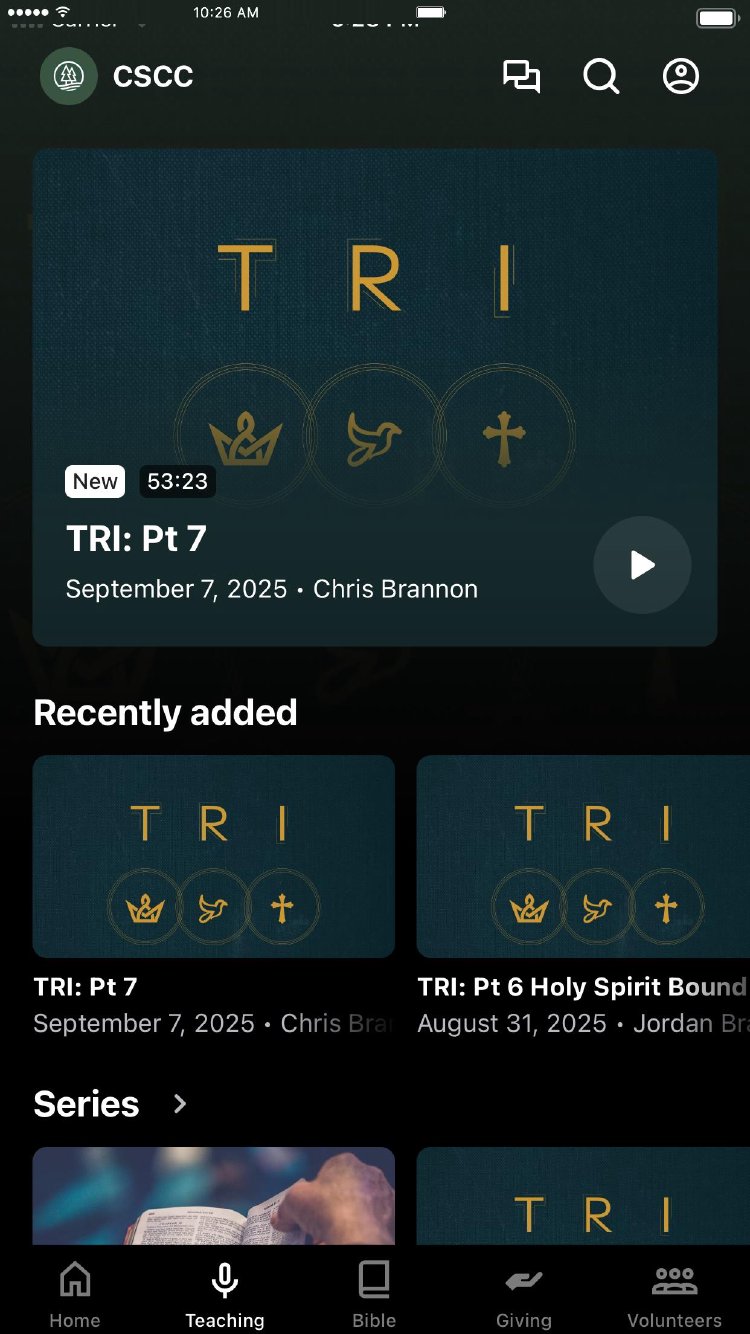Open the TRI series card under Series
Image resolution: width=750 pixels, height=1334 pixels.
click(583, 1196)
